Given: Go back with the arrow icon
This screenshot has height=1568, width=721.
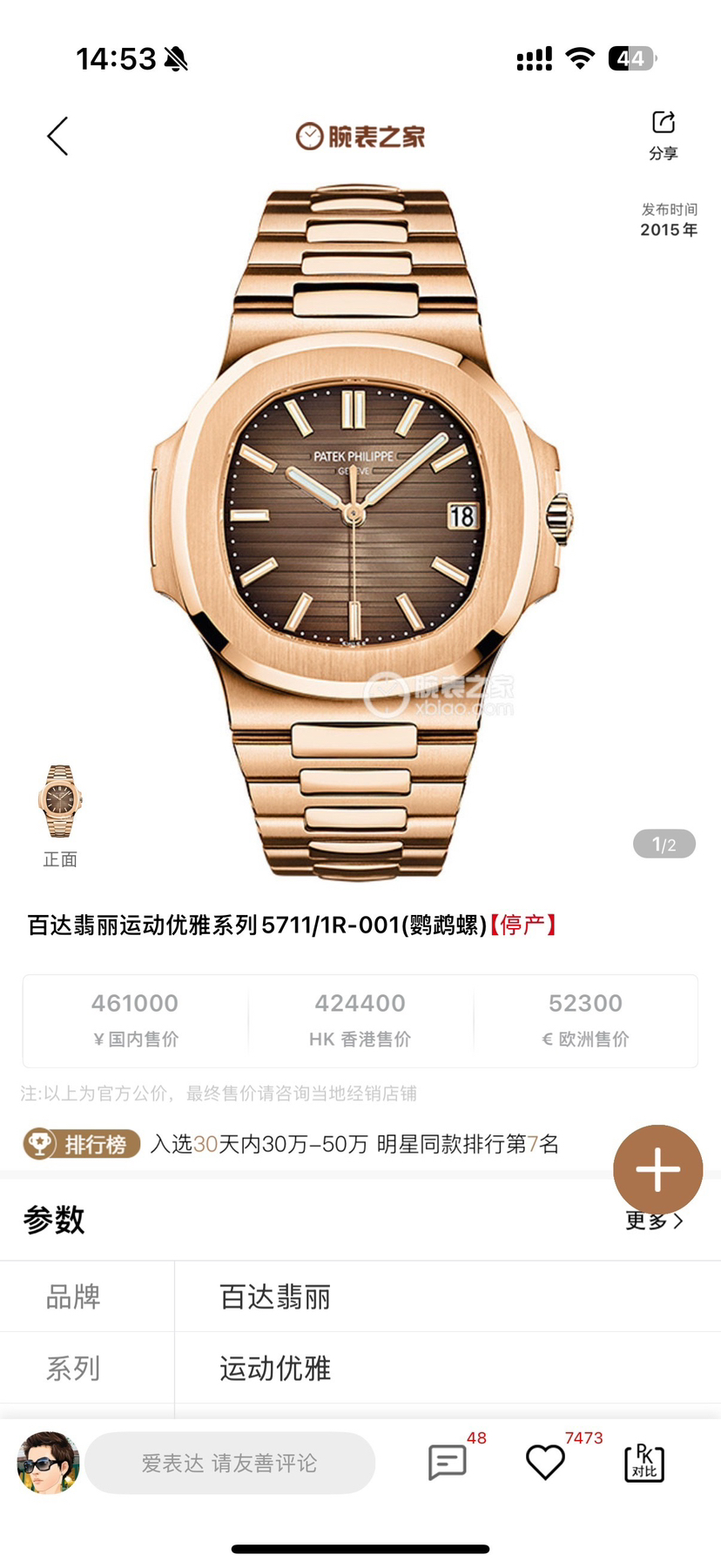Looking at the screenshot, I should pos(57,137).
